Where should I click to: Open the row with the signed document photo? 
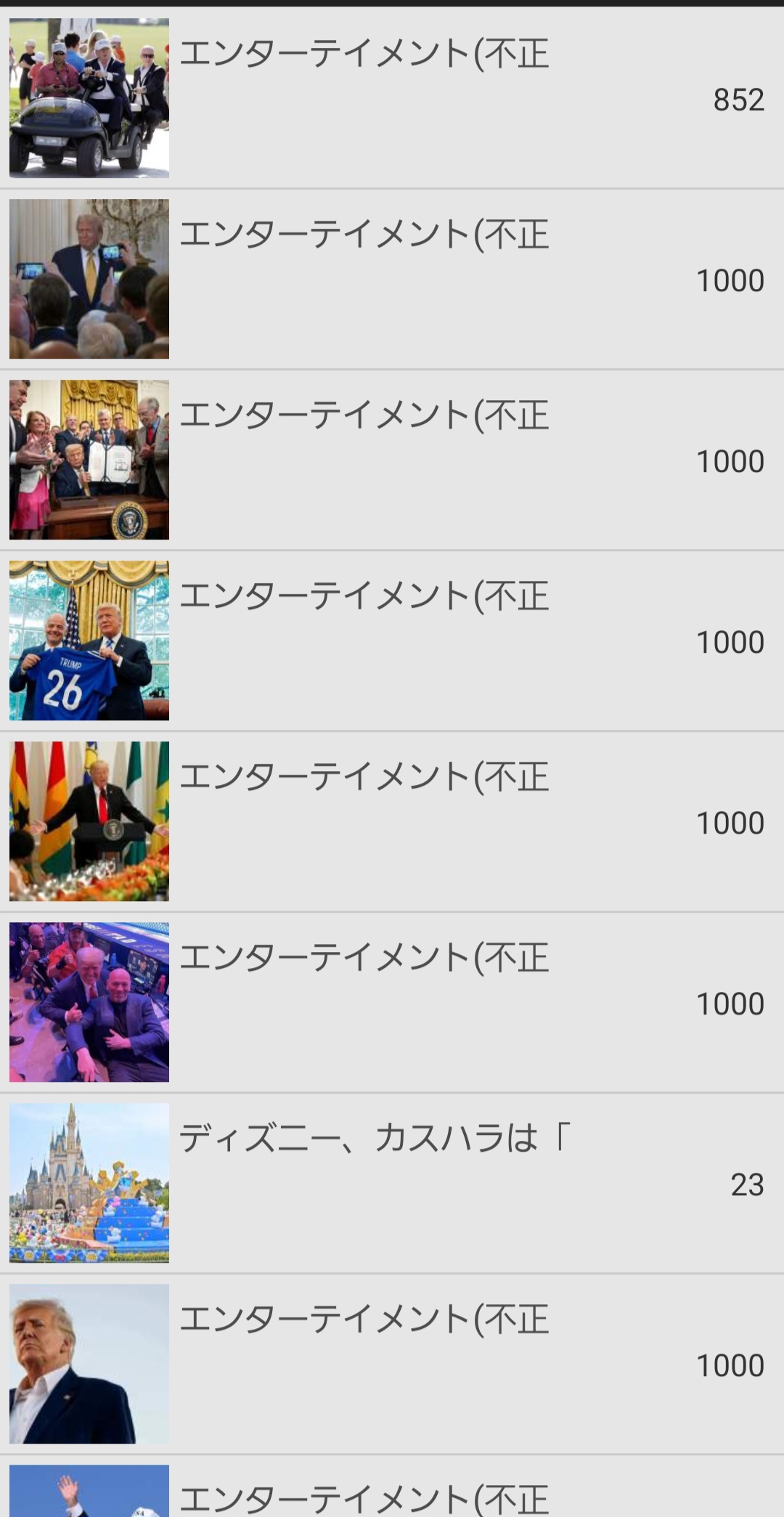click(392, 460)
